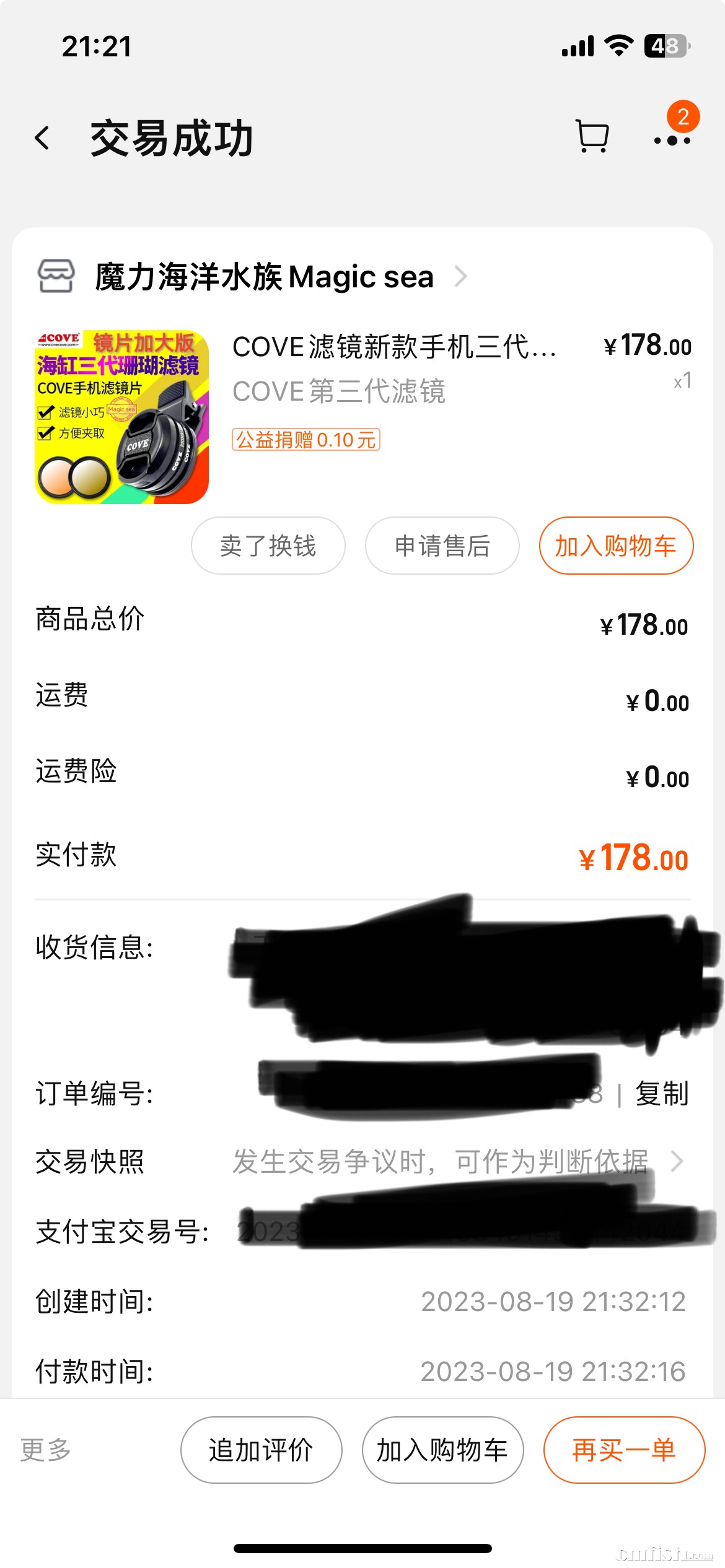Open the 魔力海洋水族 Magic sea store
The image size is (725, 1568).
pyautogui.click(x=264, y=277)
